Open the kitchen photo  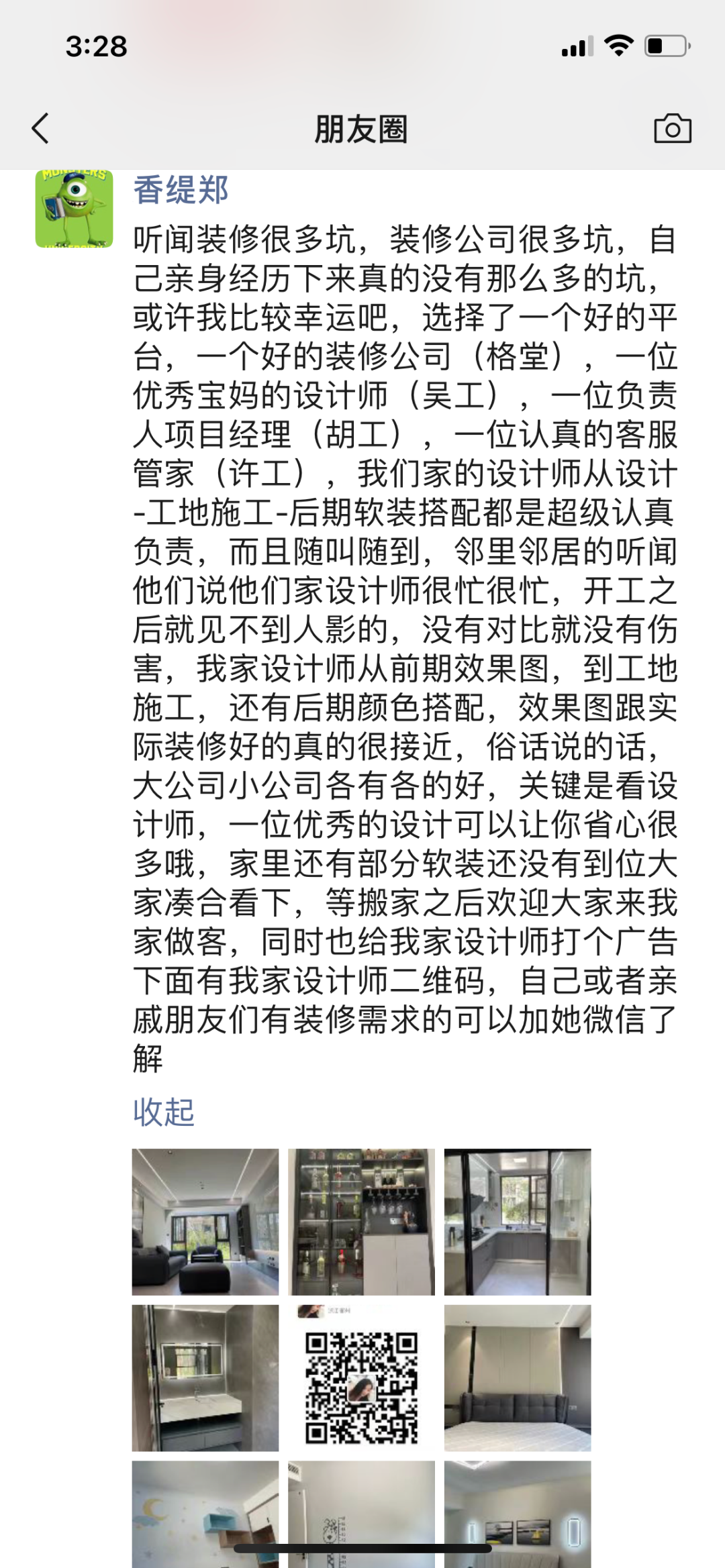[x=518, y=1221]
